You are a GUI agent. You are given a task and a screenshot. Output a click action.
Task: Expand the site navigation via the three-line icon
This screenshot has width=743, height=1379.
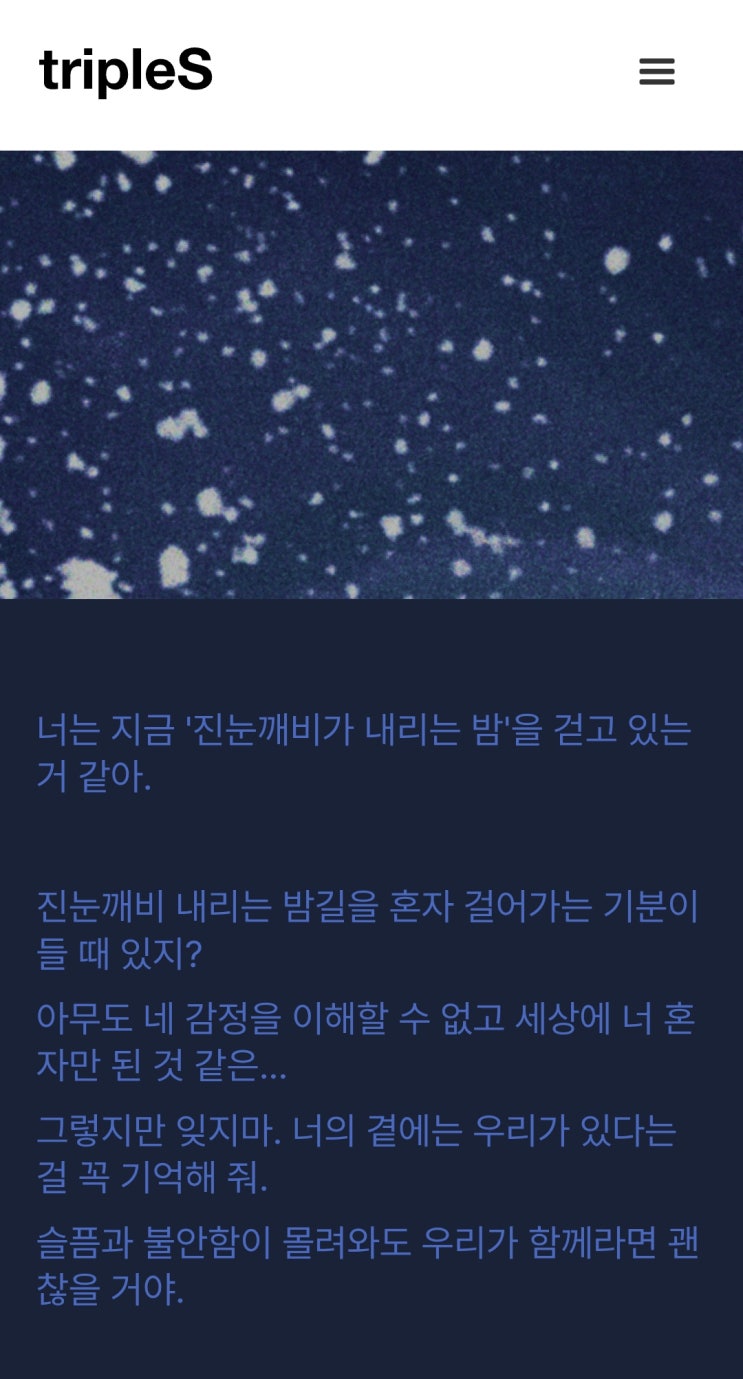[657, 71]
